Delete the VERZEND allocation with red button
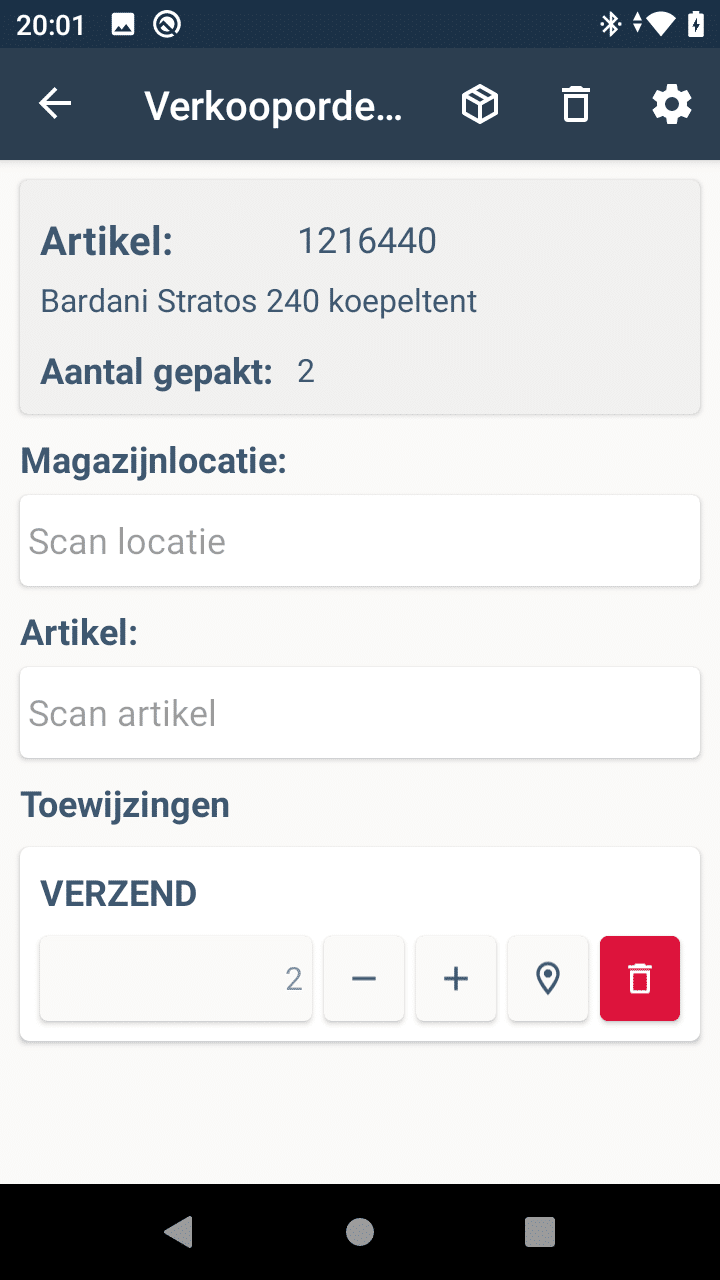This screenshot has height=1280, width=720. click(x=640, y=978)
